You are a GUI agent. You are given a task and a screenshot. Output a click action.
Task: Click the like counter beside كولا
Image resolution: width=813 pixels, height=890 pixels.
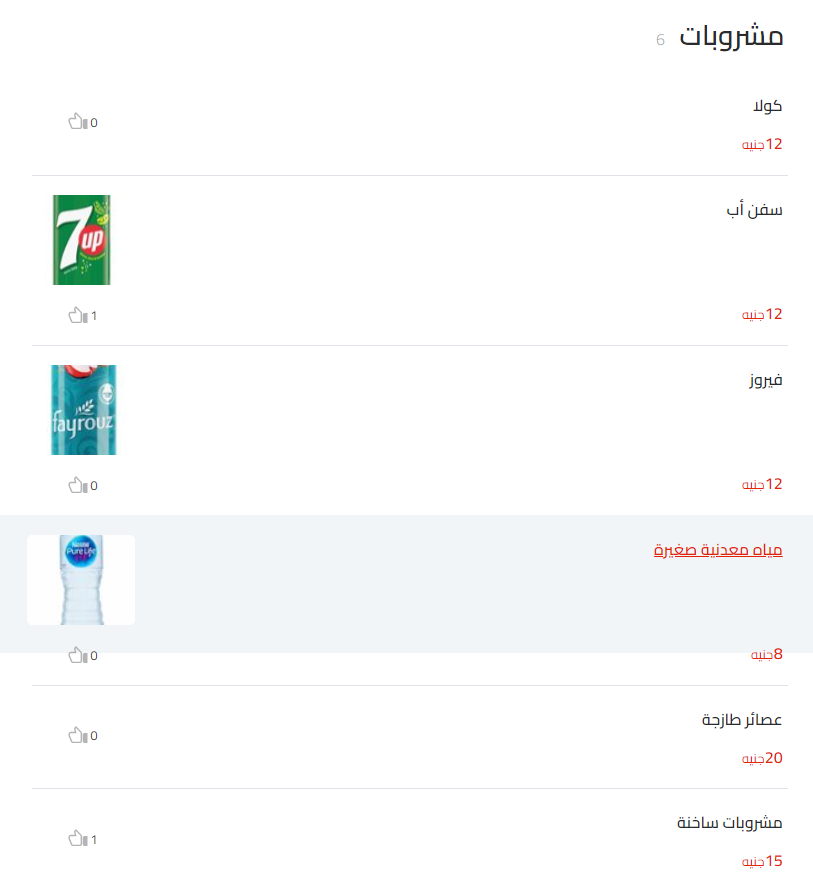93,122
